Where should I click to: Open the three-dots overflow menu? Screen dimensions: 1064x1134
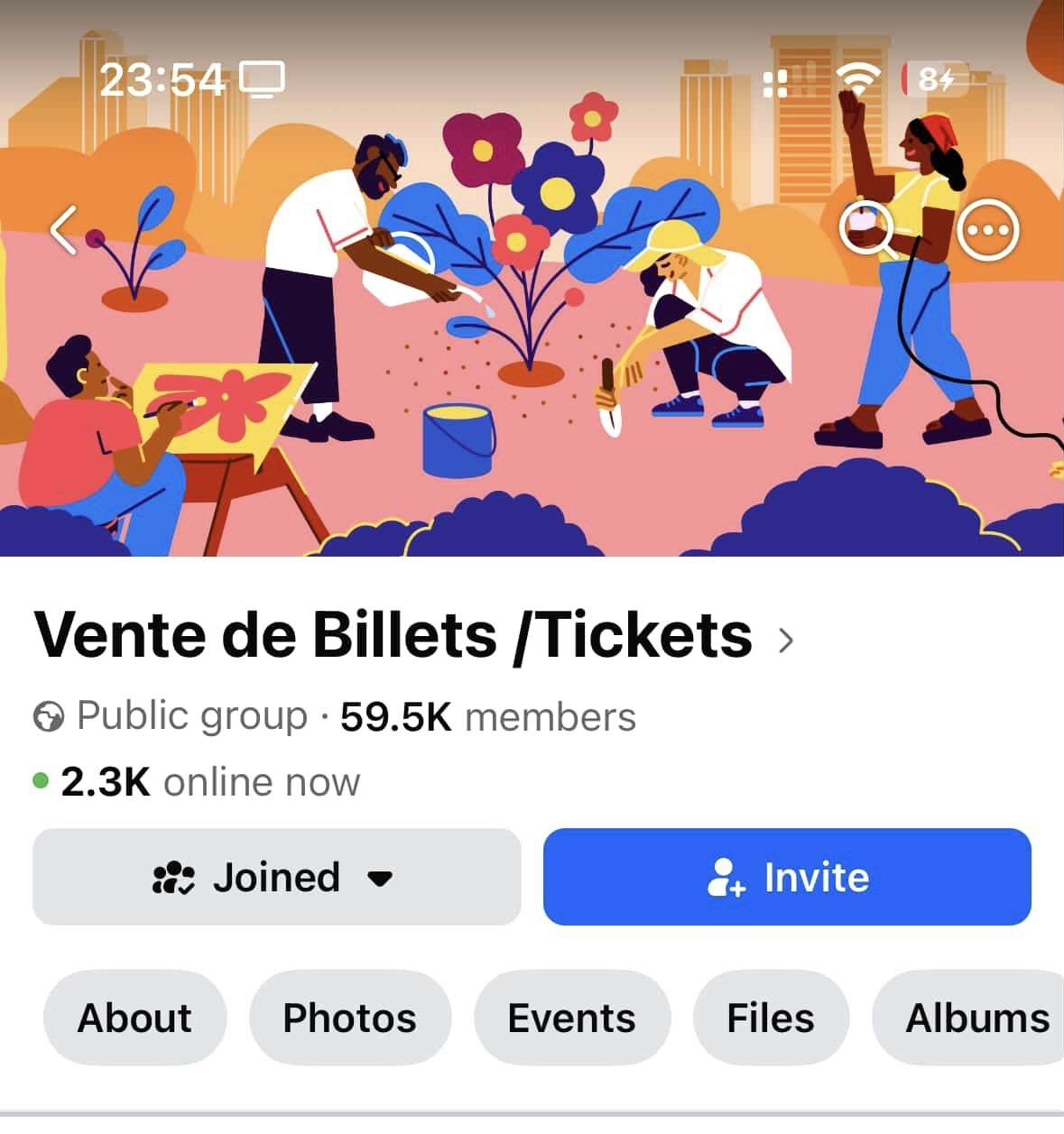(x=988, y=230)
